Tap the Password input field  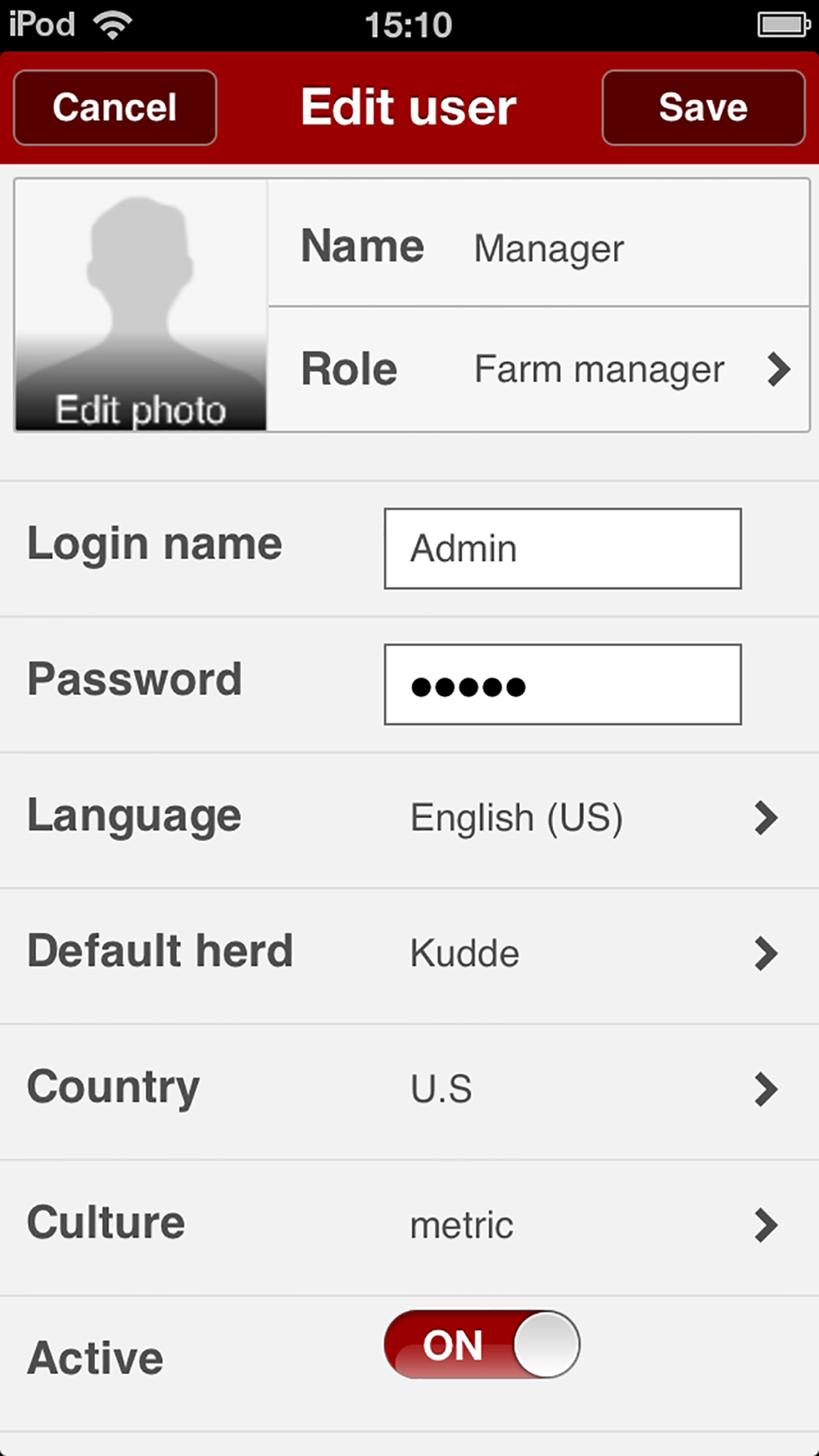(x=563, y=685)
